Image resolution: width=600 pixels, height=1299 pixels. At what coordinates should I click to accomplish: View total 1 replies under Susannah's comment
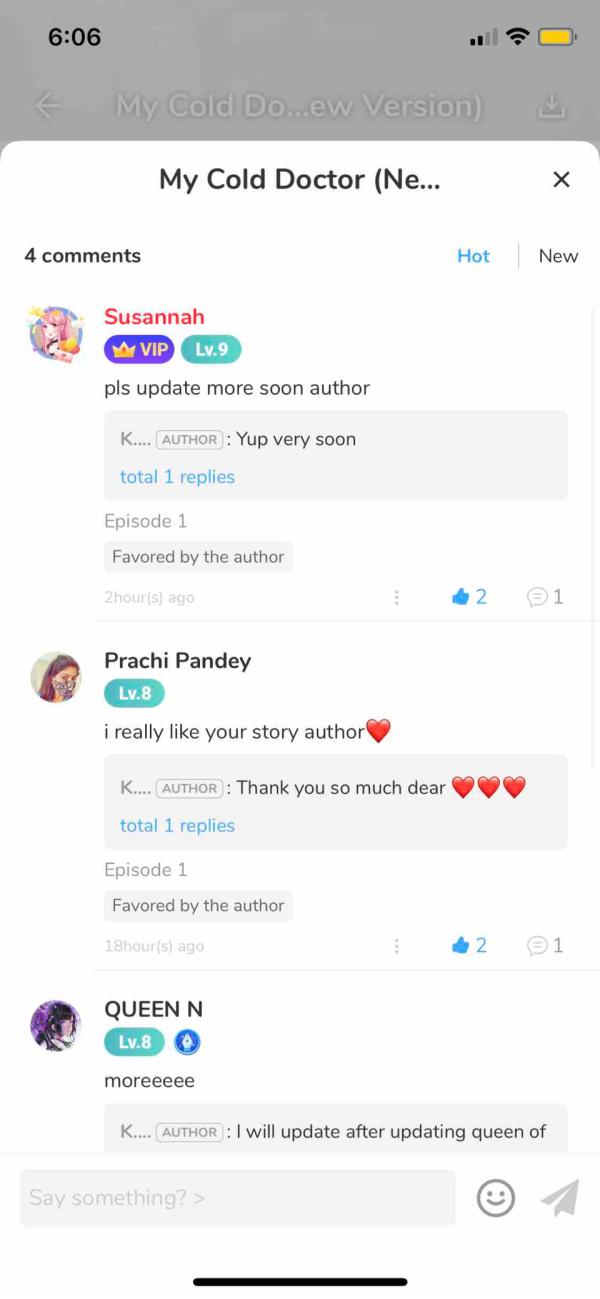[177, 477]
